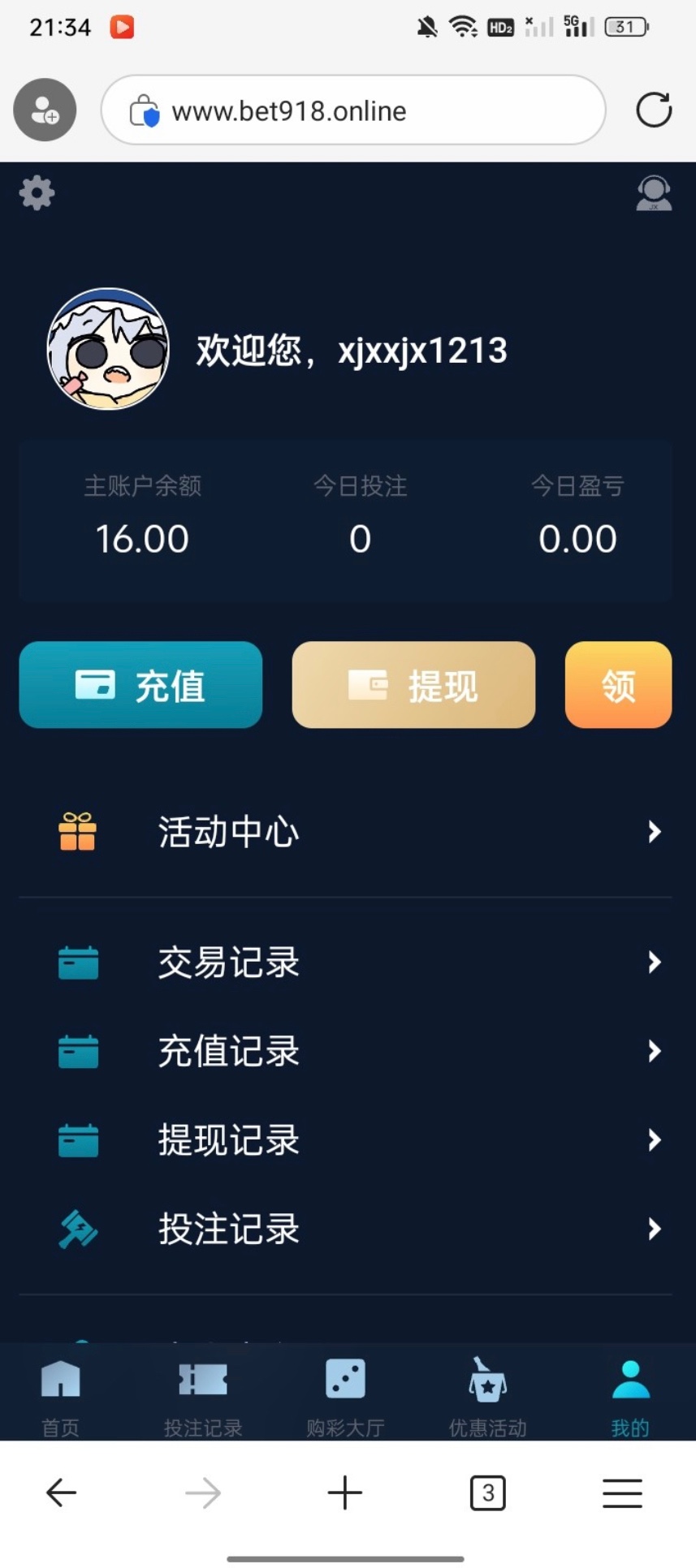Tap the user avatar picture
Viewport: 696px width, 1568px height.
click(107, 349)
